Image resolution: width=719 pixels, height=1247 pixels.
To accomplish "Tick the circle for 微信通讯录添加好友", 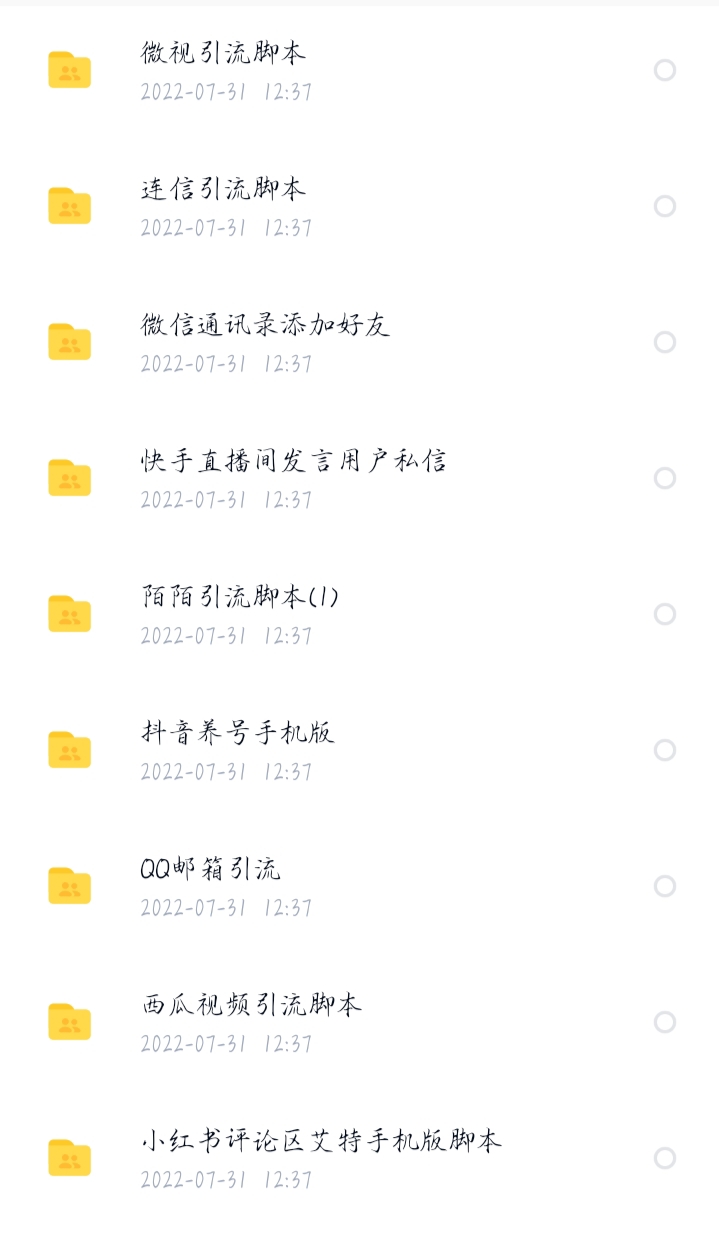I will (x=665, y=342).
